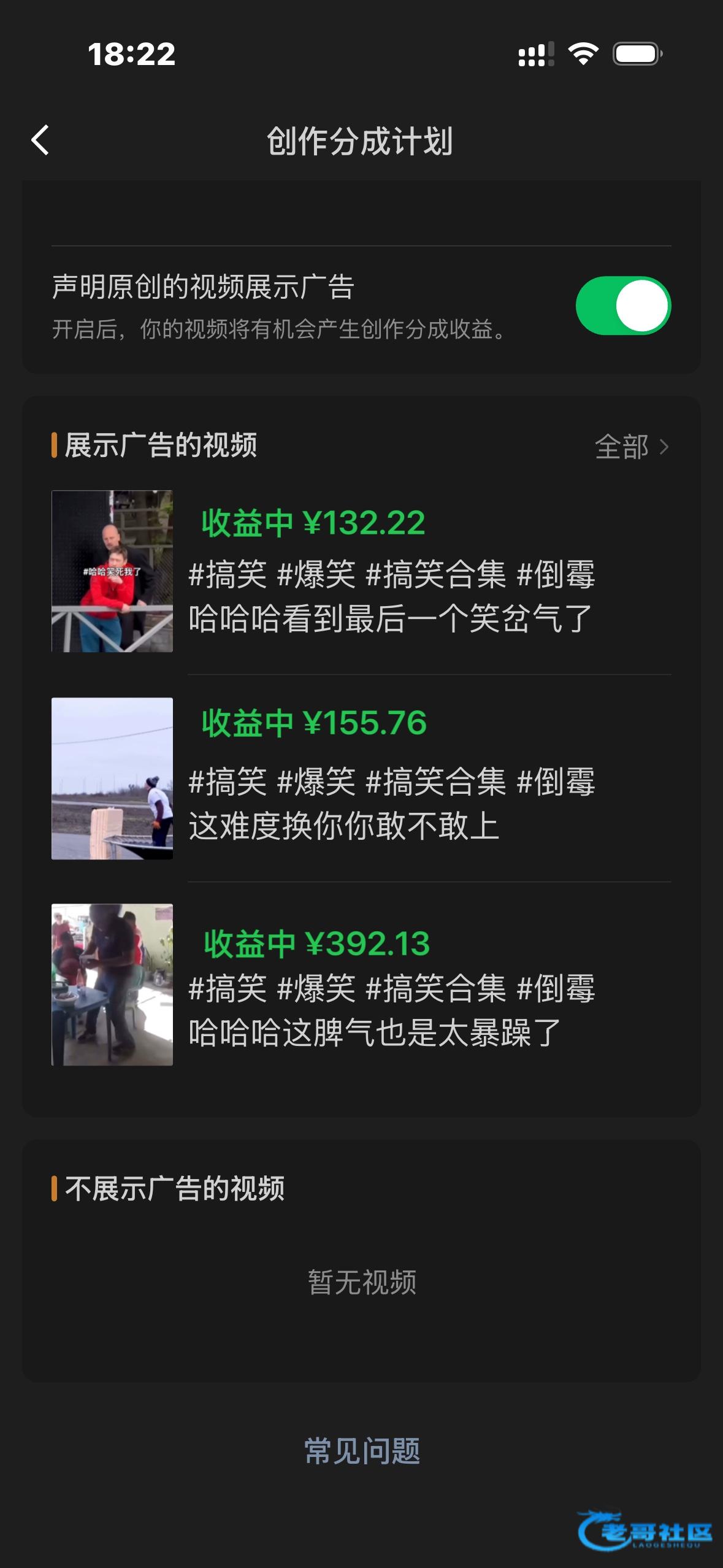
Task: Disable the 声明原创的视频展示广告 switch
Action: (622, 306)
